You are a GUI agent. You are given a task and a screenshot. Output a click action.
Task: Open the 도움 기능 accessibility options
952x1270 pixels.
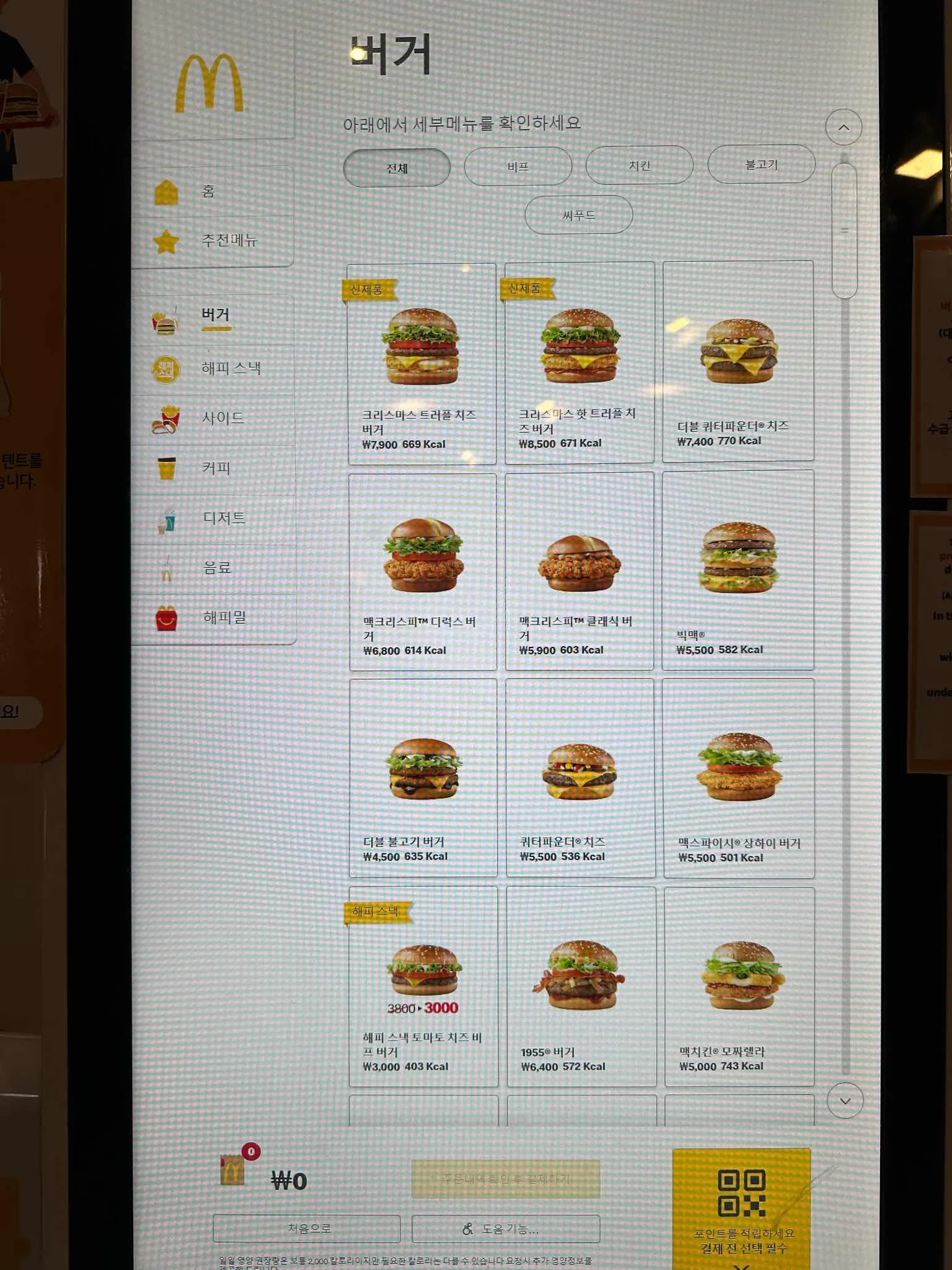click(506, 1228)
